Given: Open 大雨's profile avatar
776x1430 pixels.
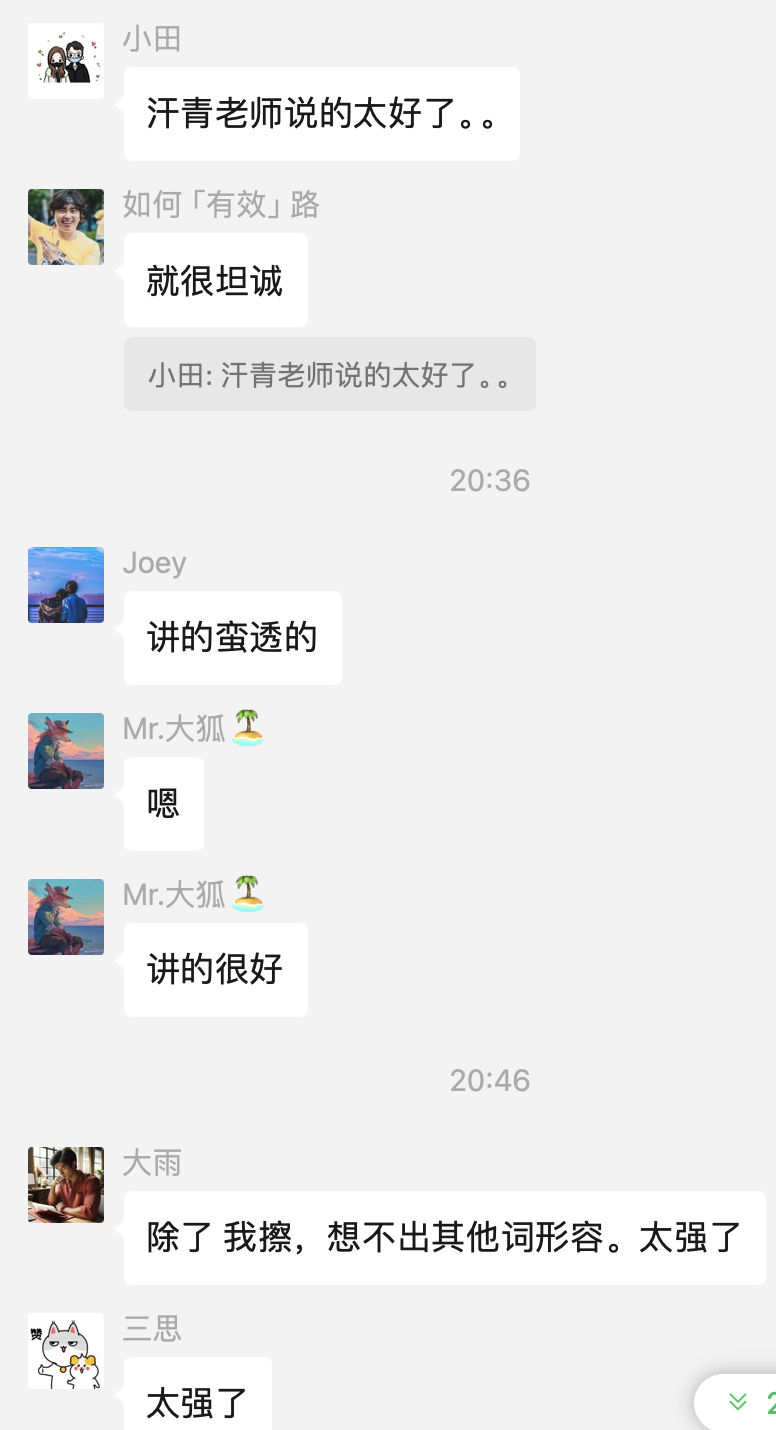Looking at the screenshot, I should [66, 1185].
